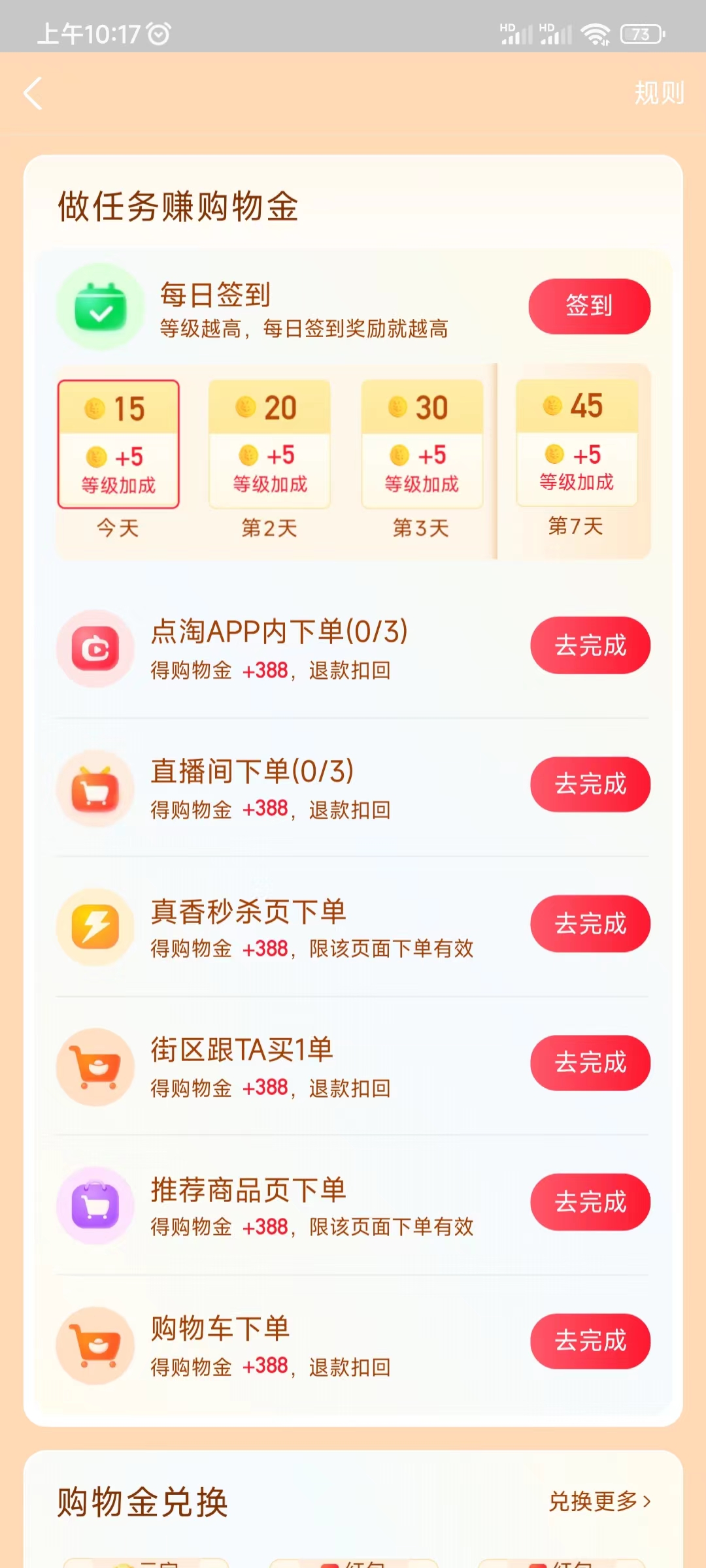Select the 街区跟TA买 shopping cart icon
Image resolution: width=706 pixels, height=1568 pixels.
[x=95, y=1066]
